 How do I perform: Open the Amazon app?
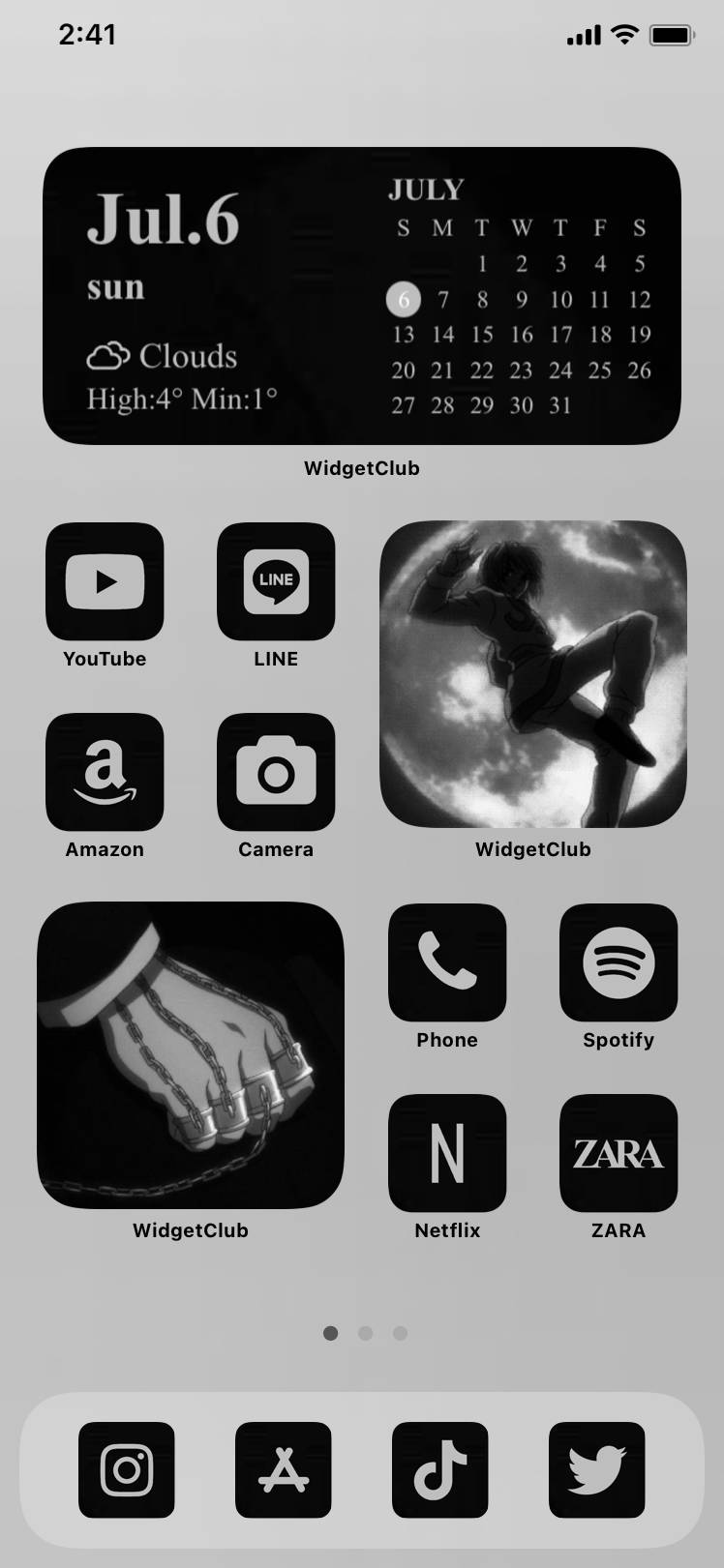[x=105, y=772]
